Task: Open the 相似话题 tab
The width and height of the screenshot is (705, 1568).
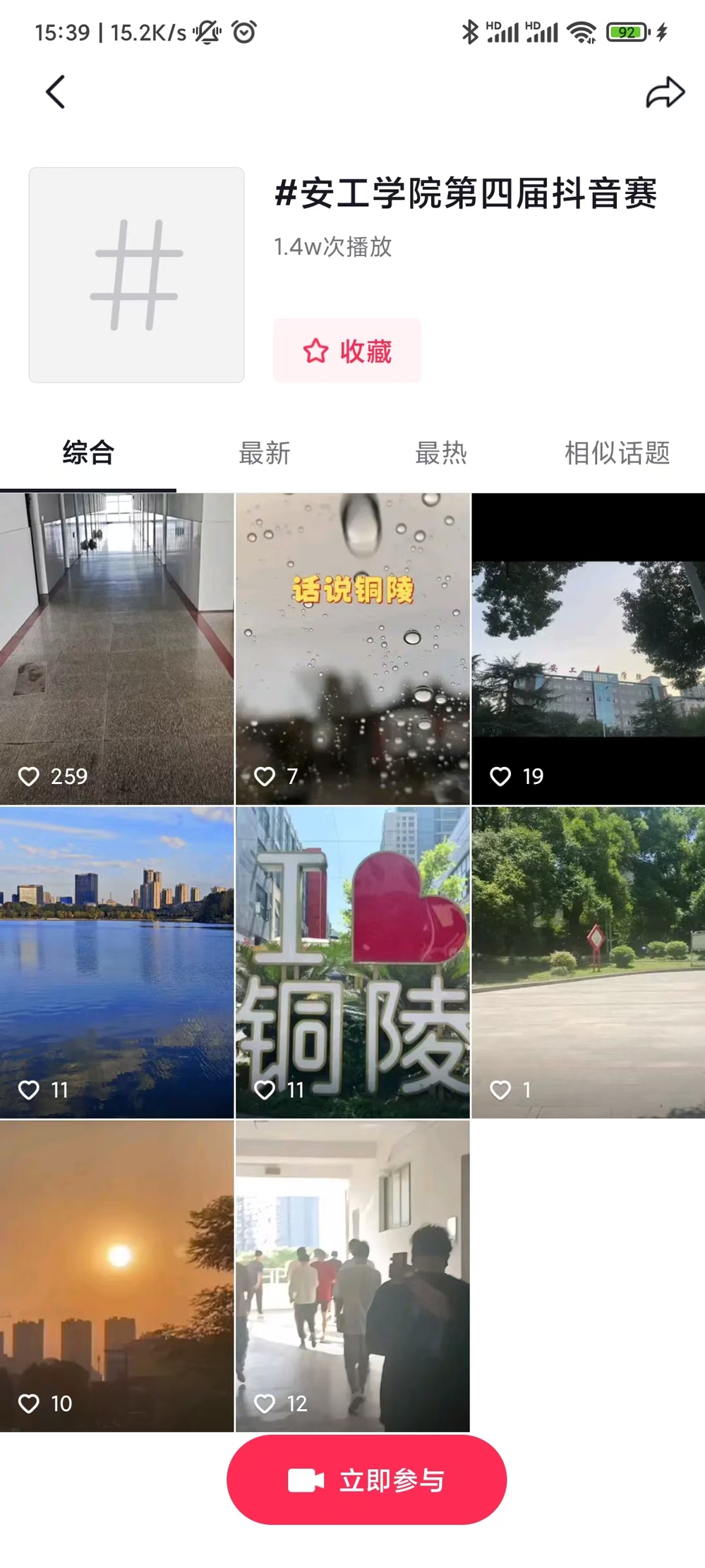Action: (617, 453)
